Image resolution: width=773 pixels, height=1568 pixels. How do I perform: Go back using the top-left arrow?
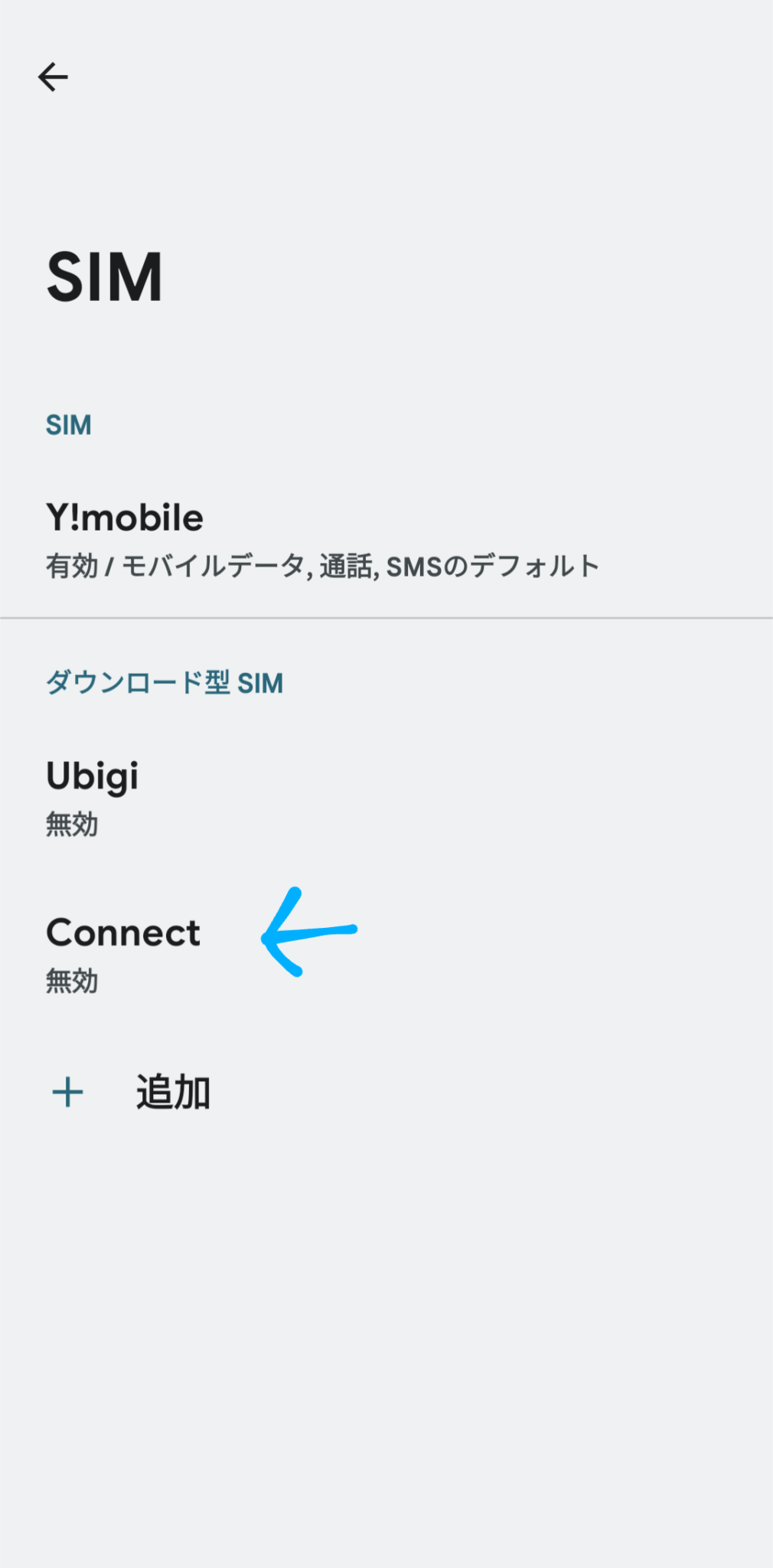[53, 77]
